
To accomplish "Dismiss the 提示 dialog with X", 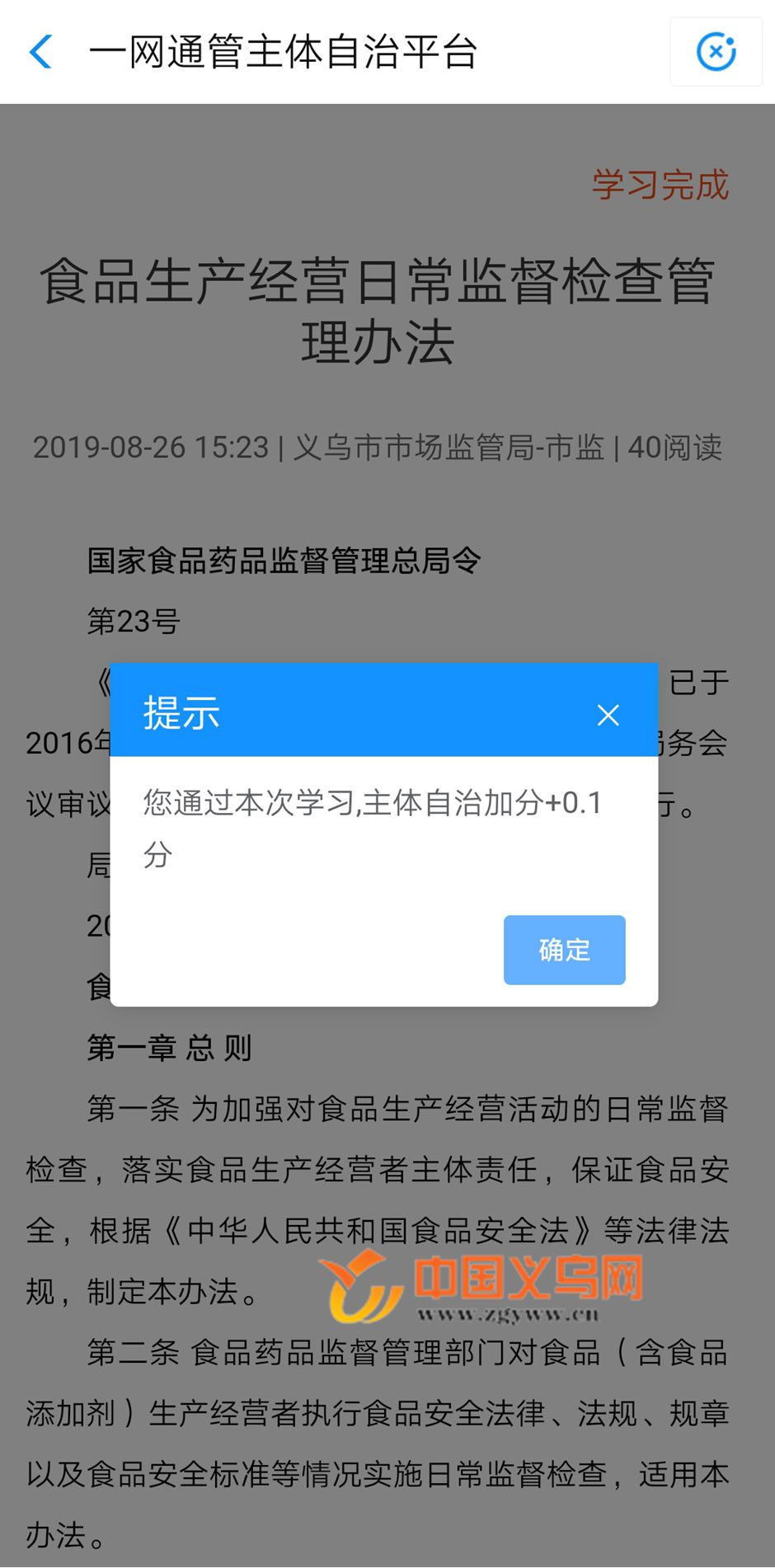I will click(x=608, y=715).
